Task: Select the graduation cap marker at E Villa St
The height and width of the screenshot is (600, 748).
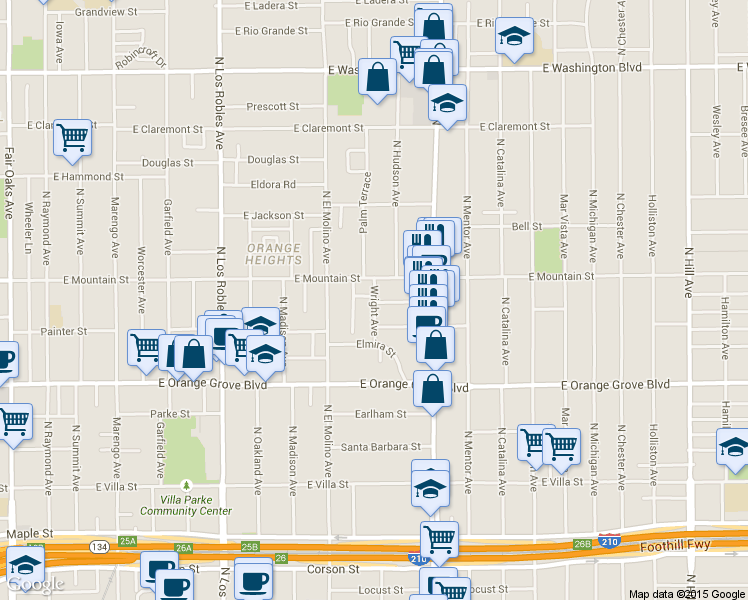Action: coord(431,488)
